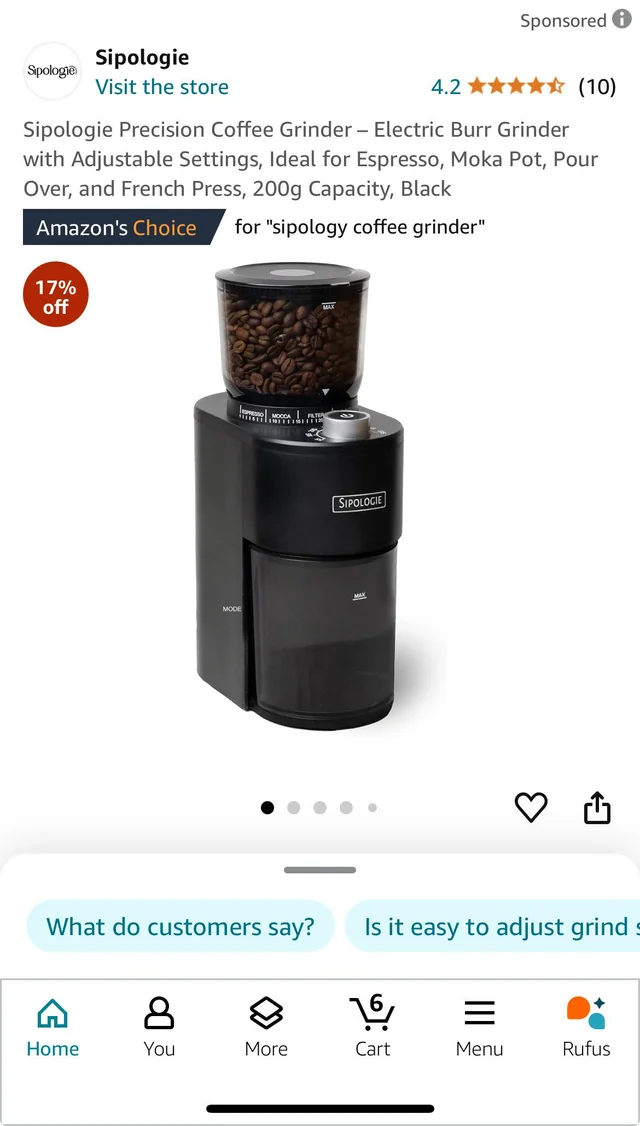Go to the Home tab

[53, 1027]
